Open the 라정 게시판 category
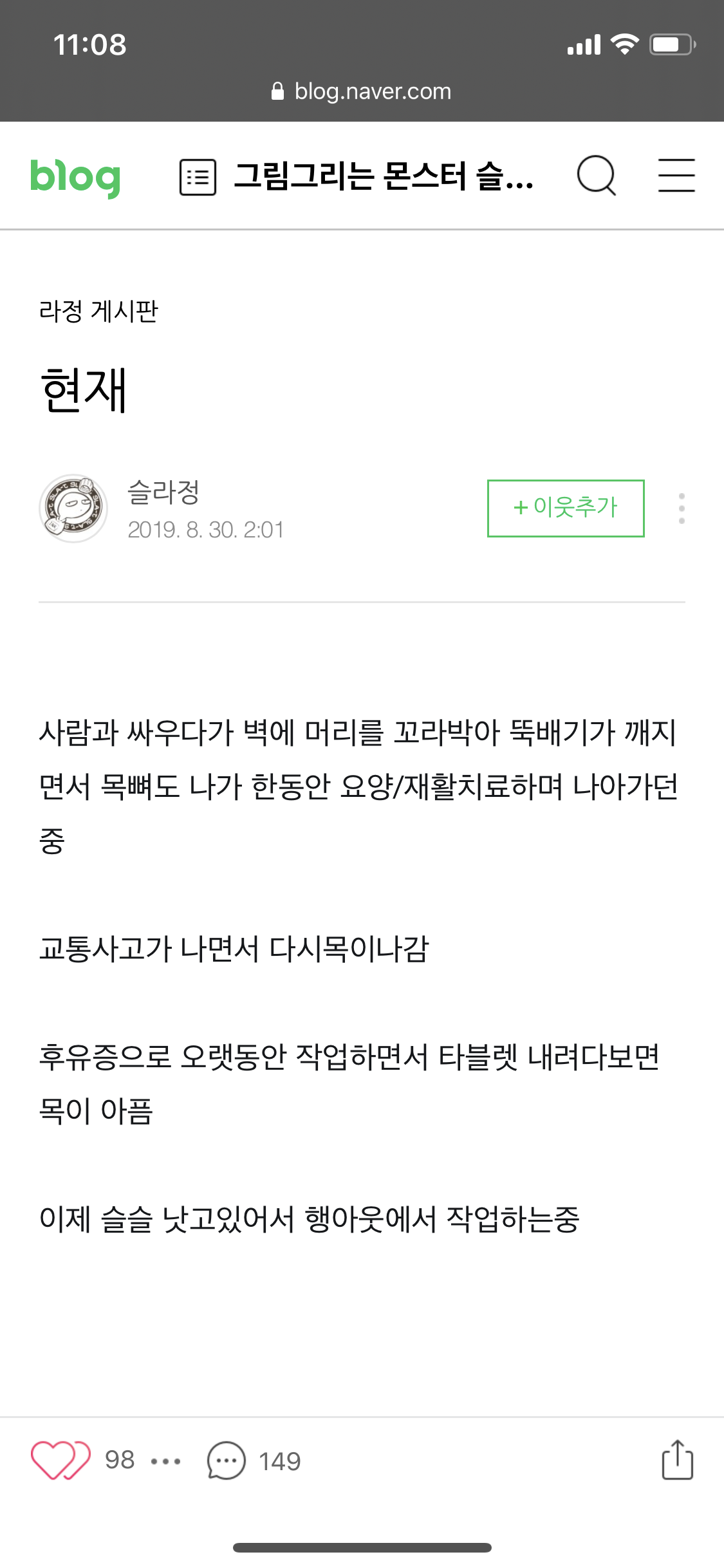The width and height of the screenshot is (724, 1568). click(98, 311)
